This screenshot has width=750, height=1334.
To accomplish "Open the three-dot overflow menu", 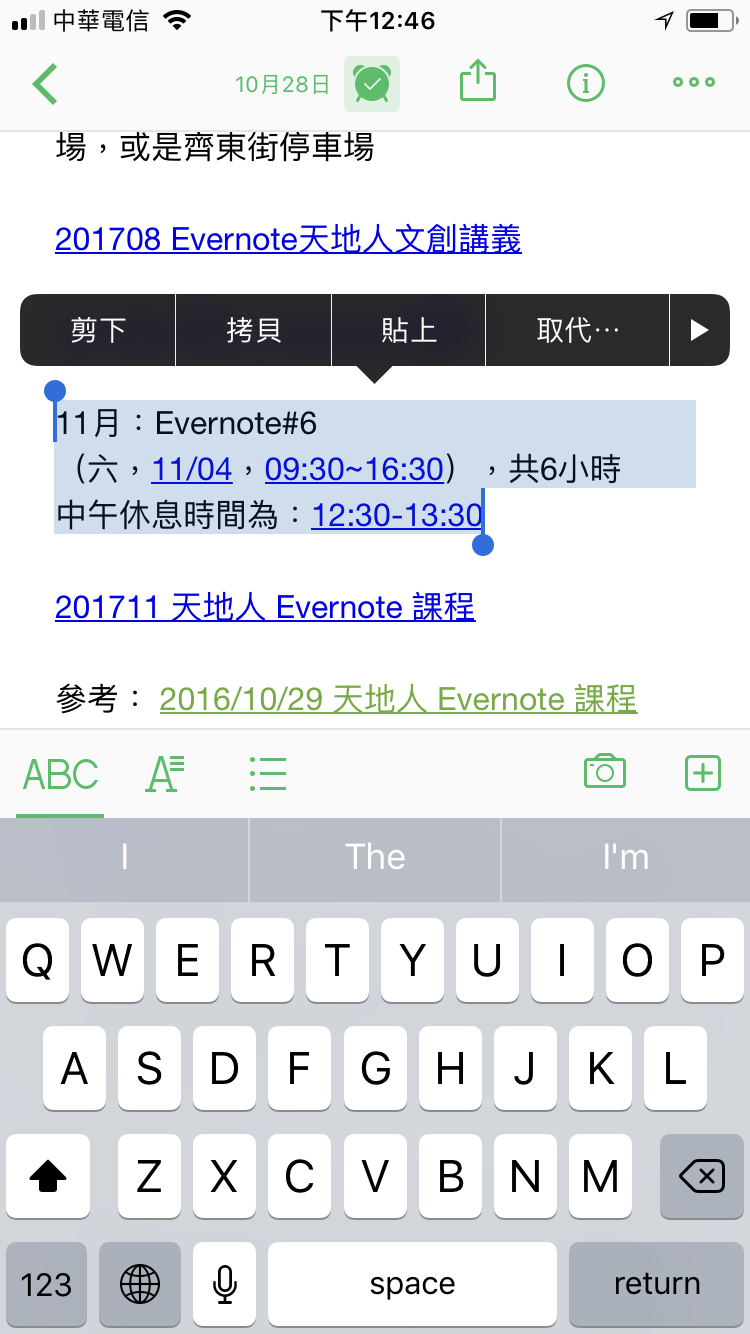I will tap(694, 83).
